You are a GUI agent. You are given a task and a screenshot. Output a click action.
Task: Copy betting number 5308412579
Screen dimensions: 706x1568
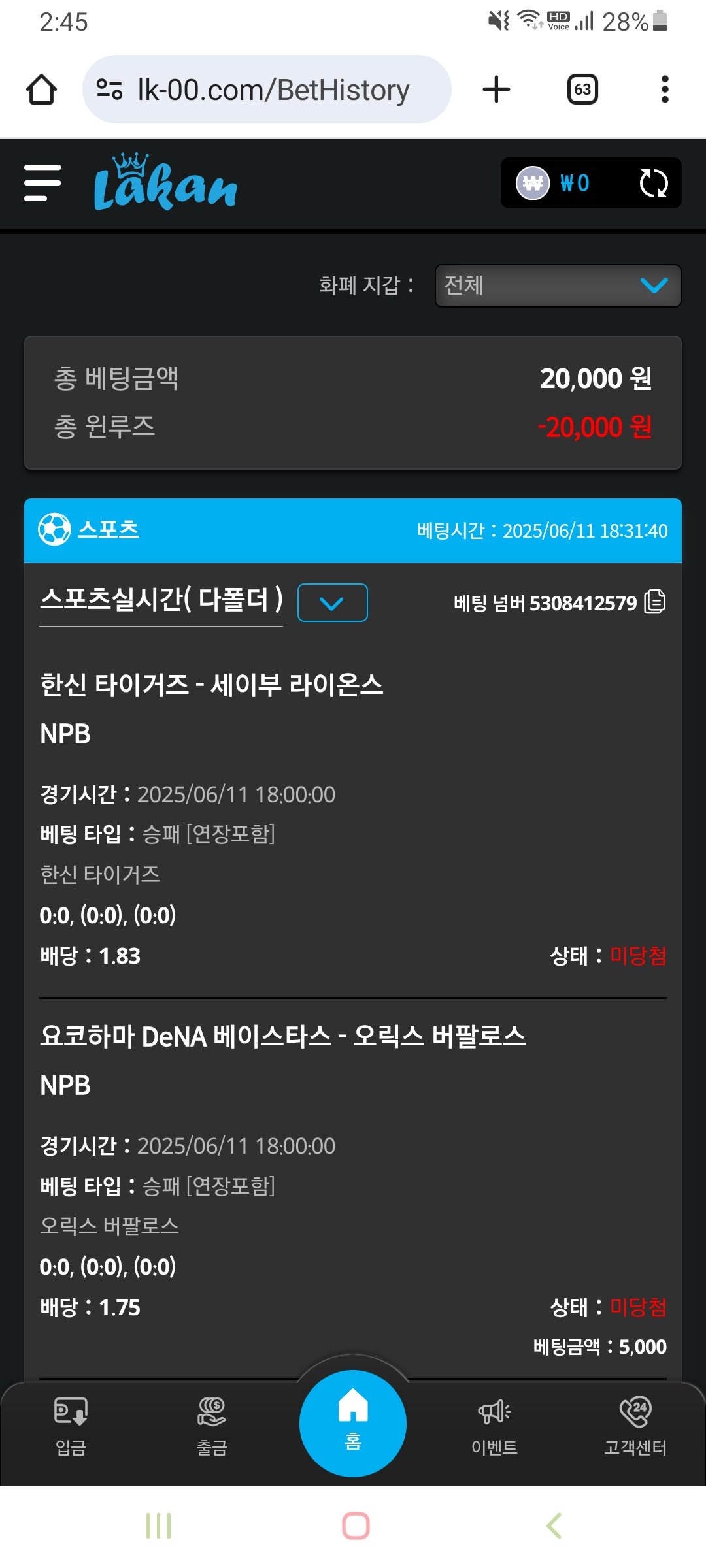(654, 602)
